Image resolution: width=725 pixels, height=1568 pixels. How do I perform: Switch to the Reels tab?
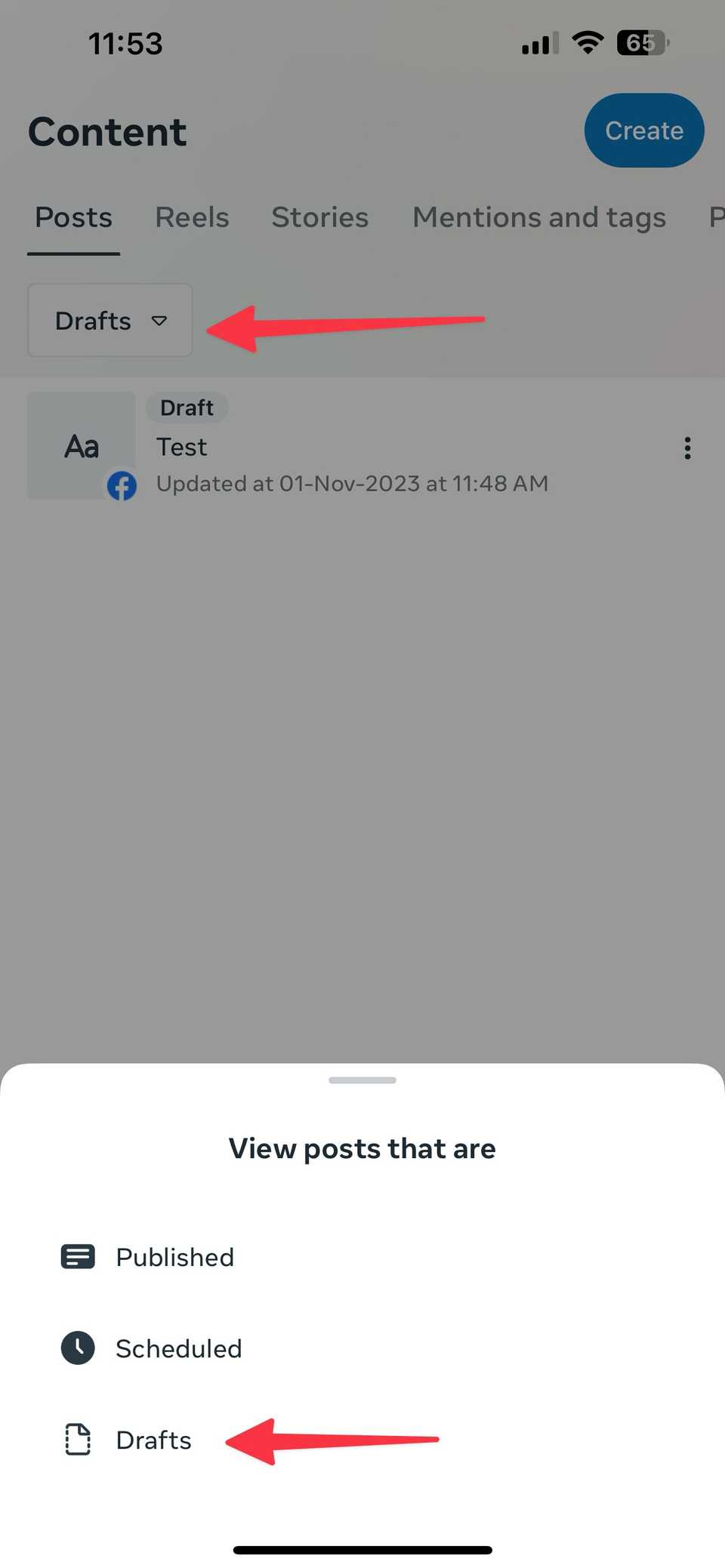192,217
